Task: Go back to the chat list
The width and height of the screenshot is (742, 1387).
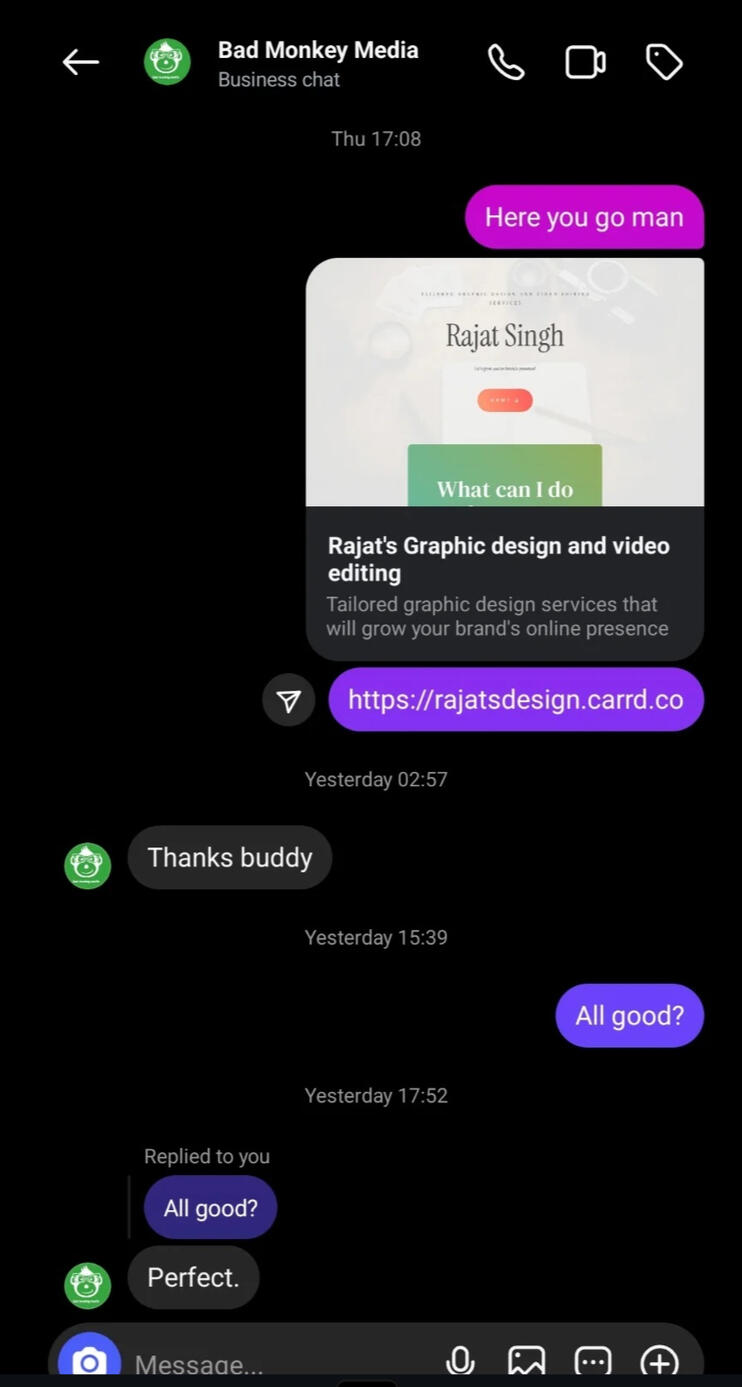Action: click(x=81, y=62)
